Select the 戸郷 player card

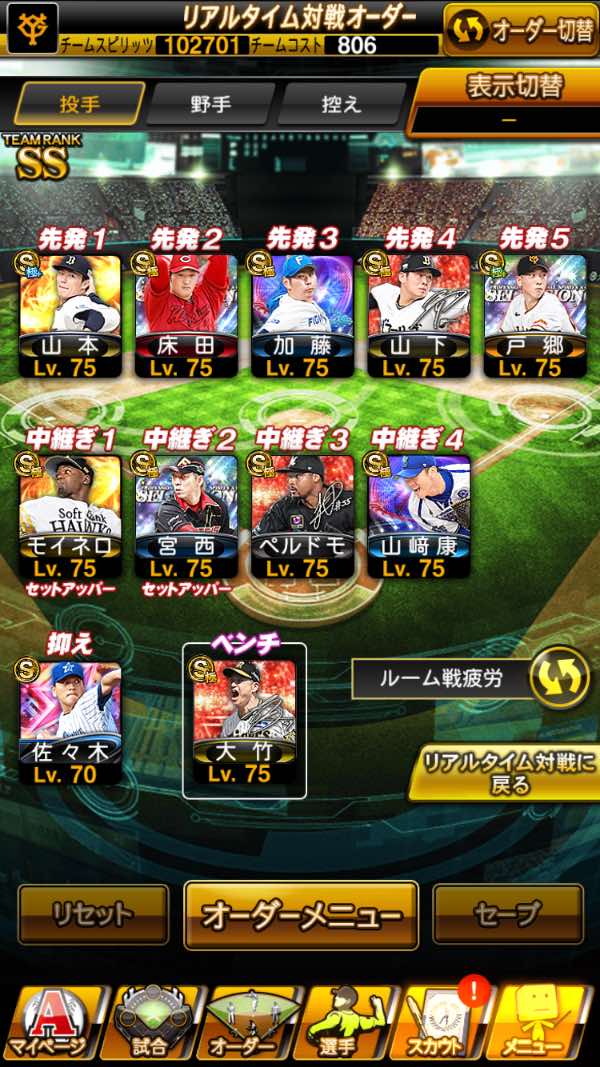click(535, 314)
